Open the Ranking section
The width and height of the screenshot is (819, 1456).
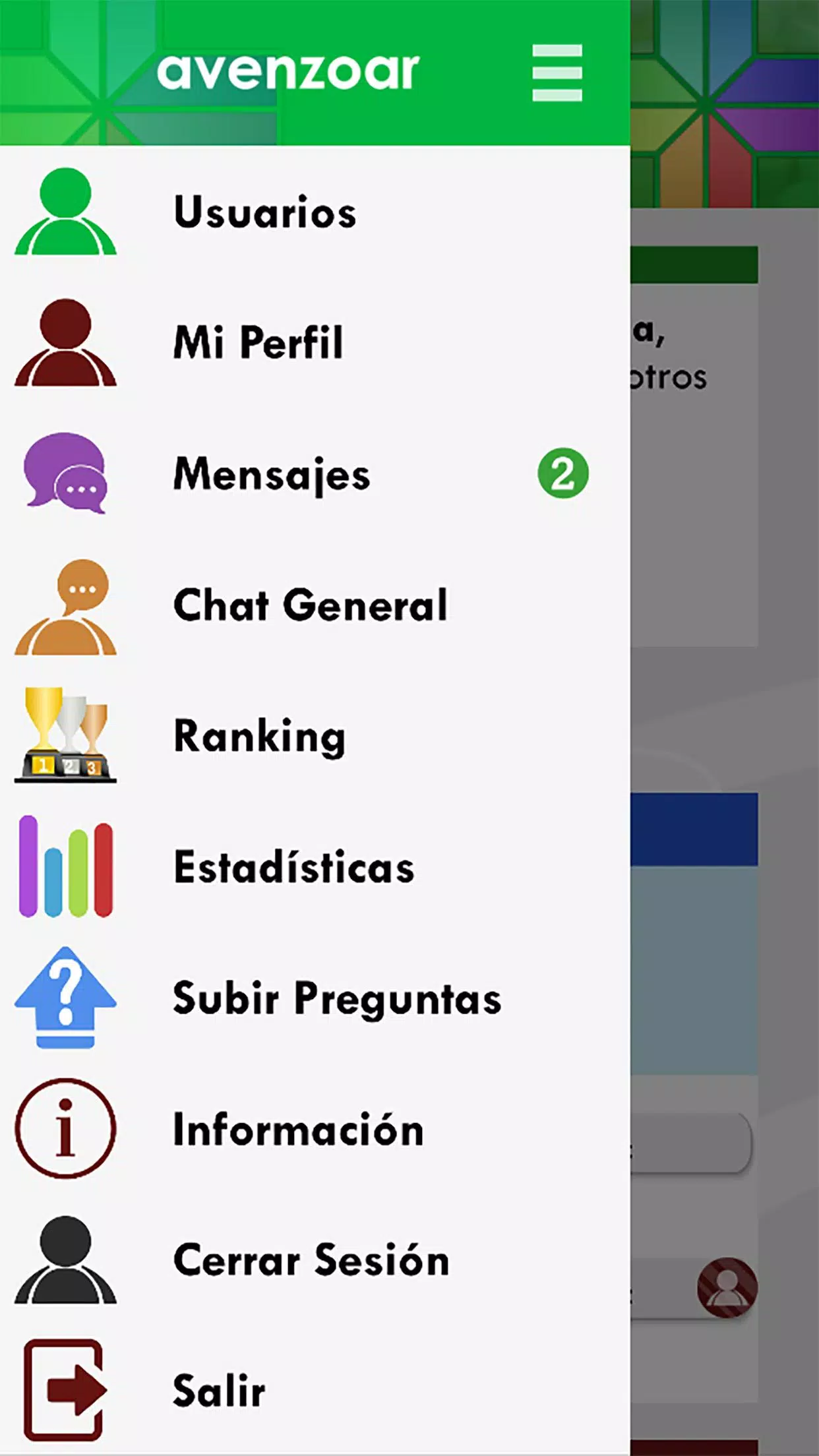(258, 737)
